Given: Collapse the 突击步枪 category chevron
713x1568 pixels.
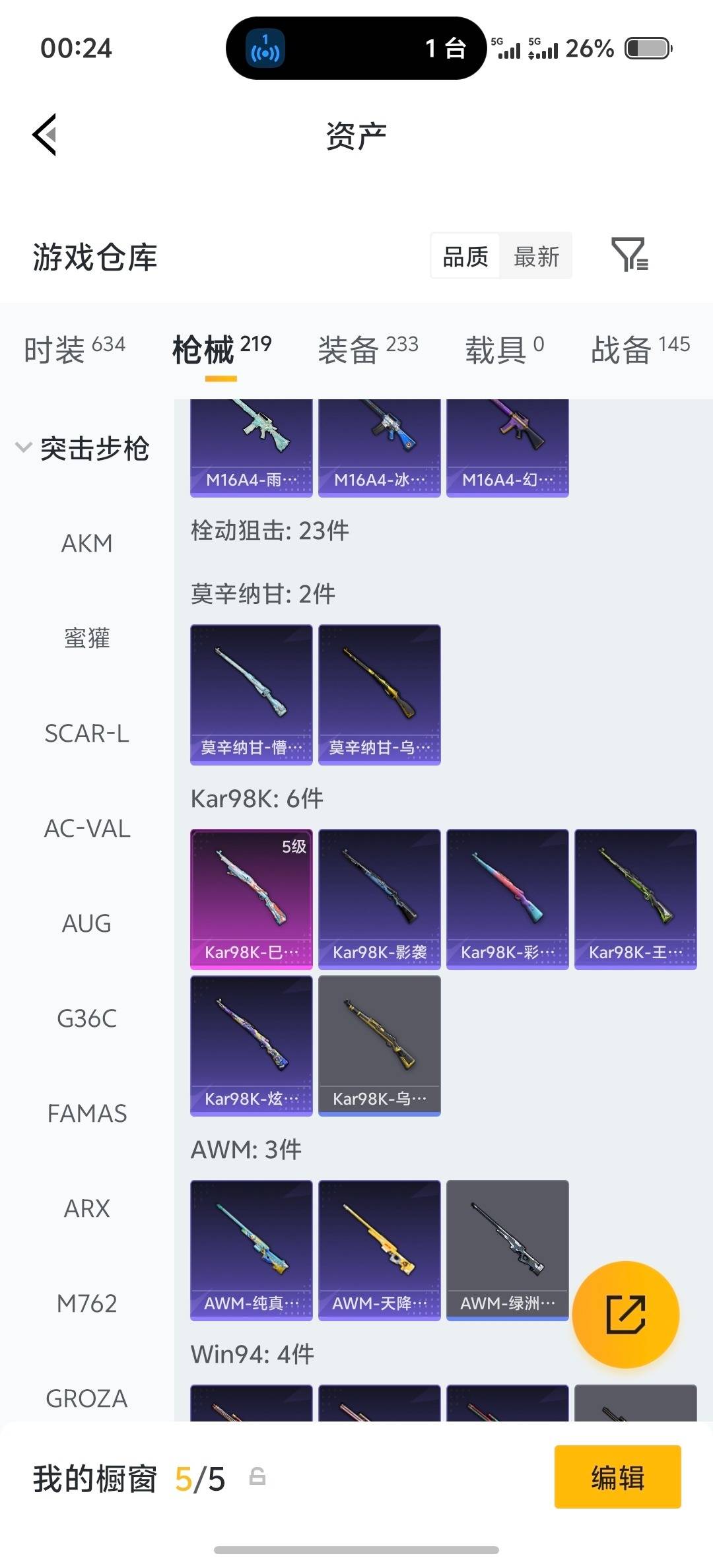Looking at the screenshot, I should point(22,447).
